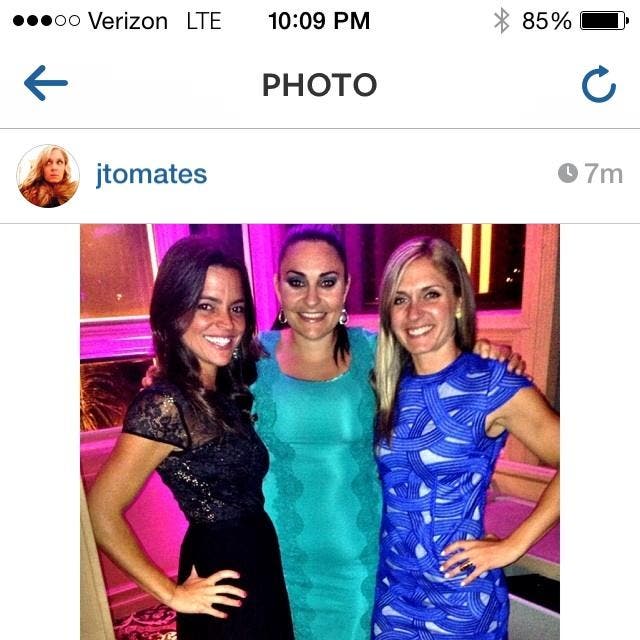Open the posted photo
This screenshot has width=640, height=640.
320,430
